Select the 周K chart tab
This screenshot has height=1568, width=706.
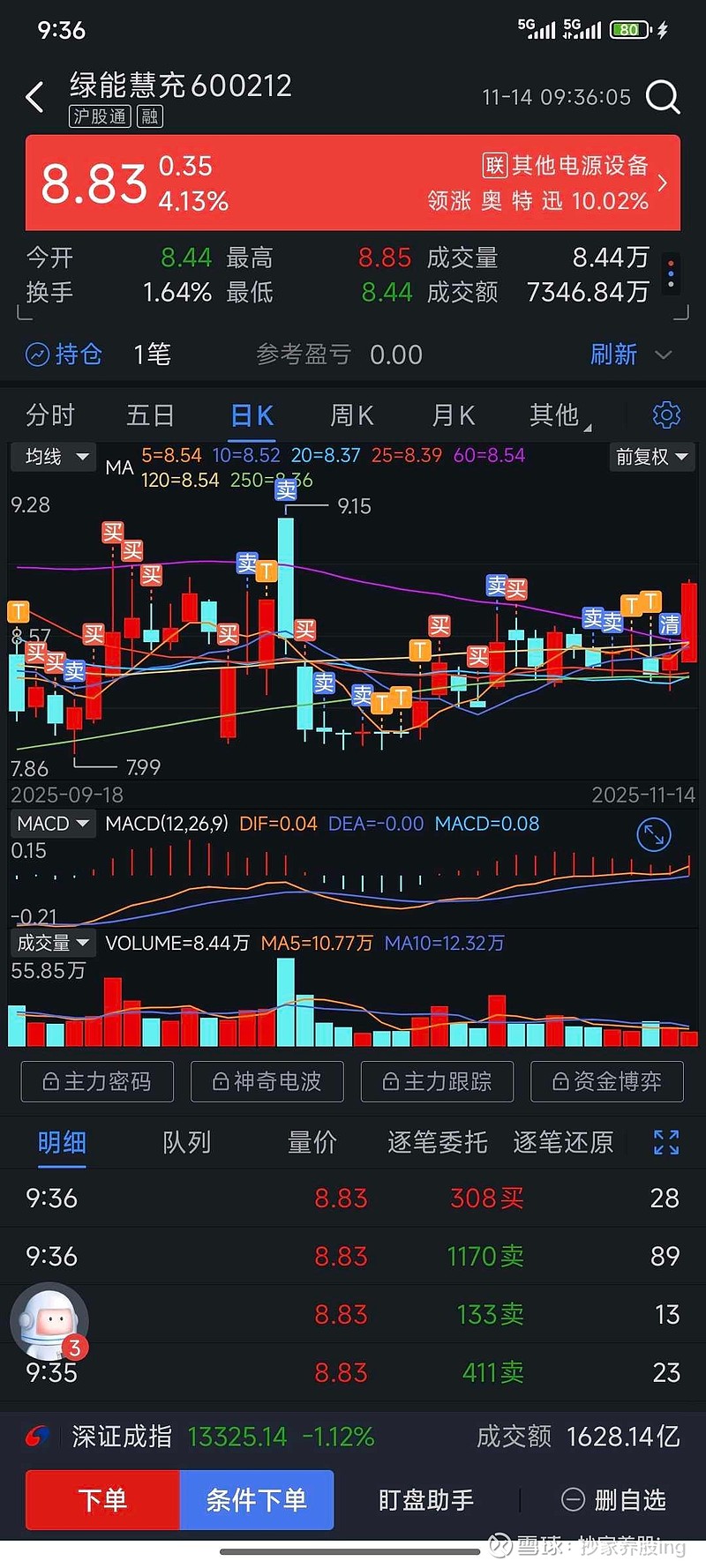(x=352, y=415)
